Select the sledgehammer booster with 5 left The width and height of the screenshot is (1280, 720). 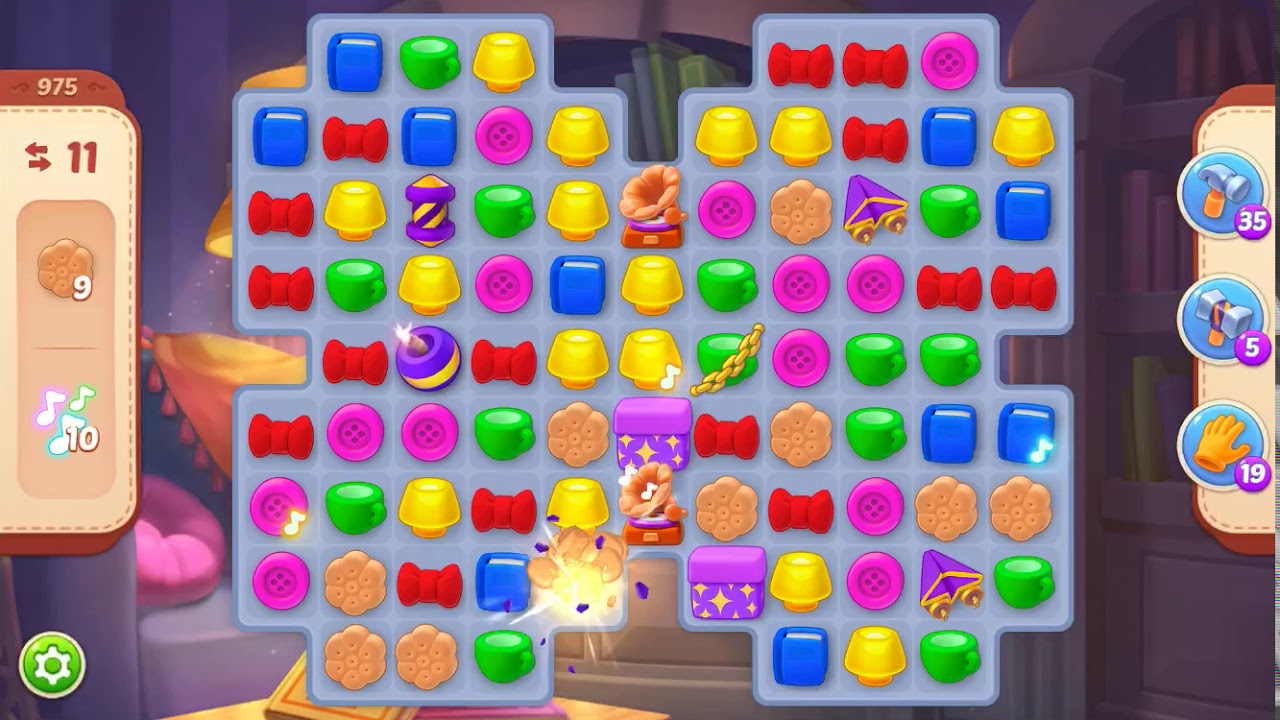[1222, 319]
